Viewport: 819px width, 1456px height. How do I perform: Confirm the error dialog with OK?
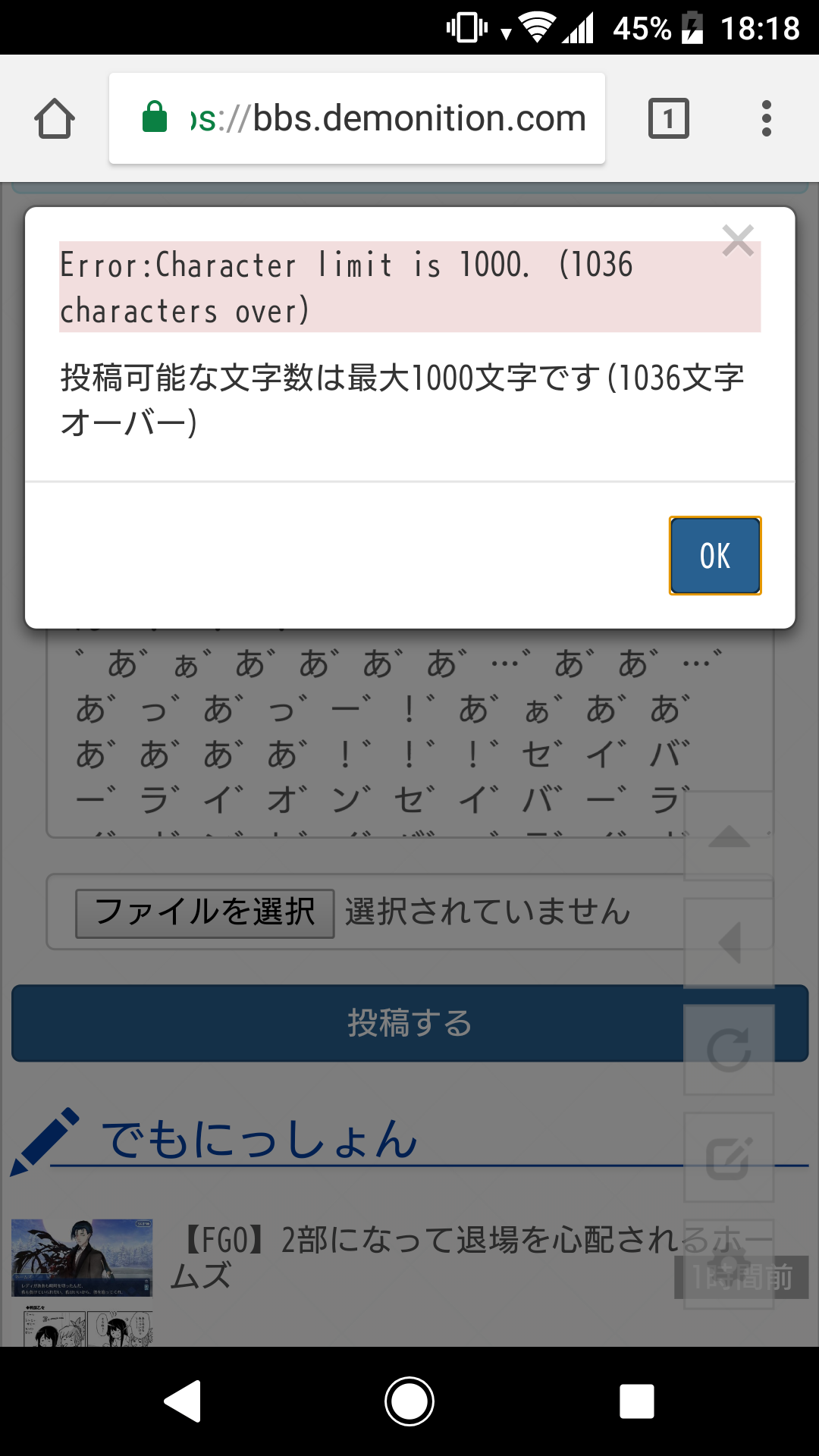(x=714, y=556)
